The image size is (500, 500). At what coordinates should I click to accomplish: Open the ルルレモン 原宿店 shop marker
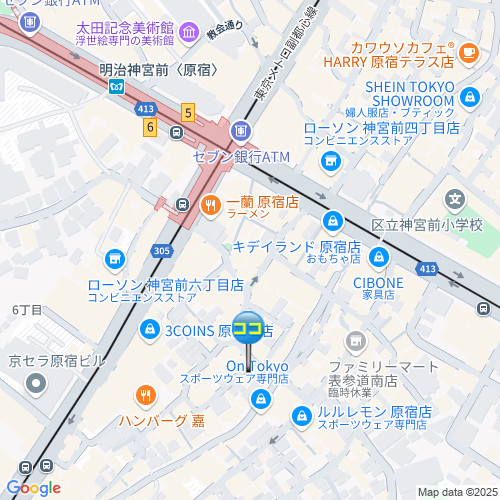coord(302,416)
